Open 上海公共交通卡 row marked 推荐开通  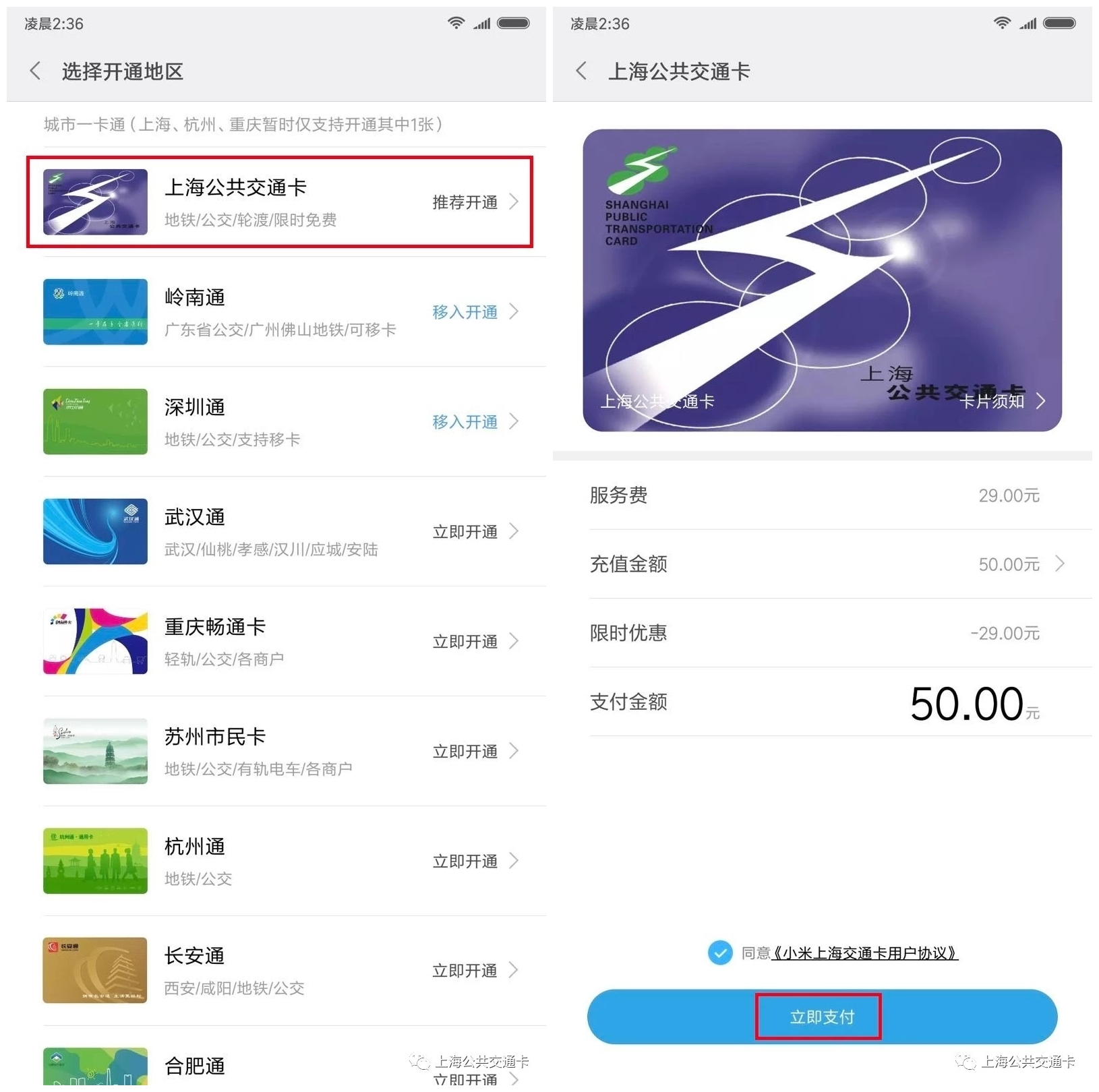pos(280,202)
